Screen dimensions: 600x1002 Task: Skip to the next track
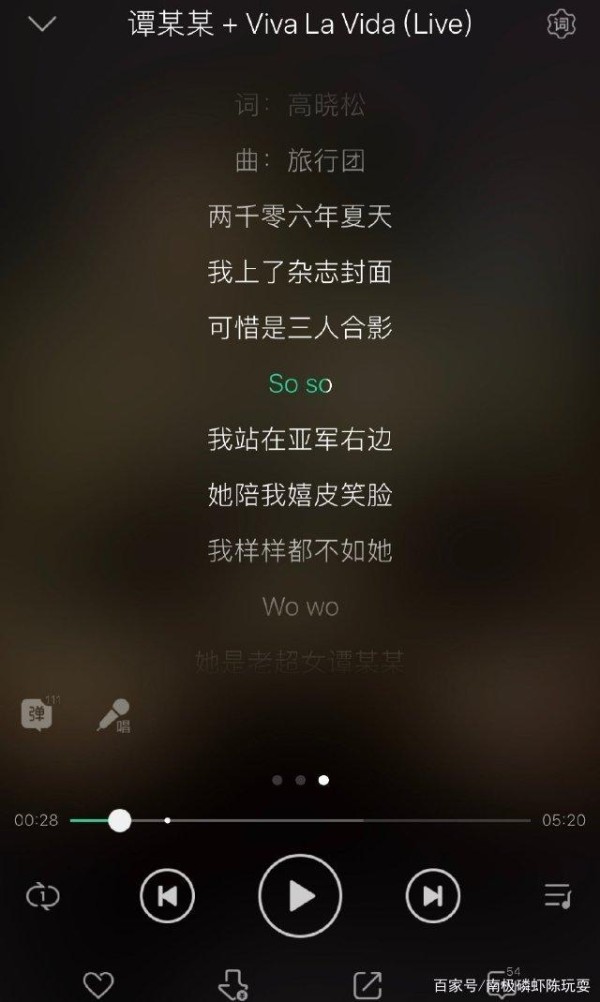(x=433, y=896)
